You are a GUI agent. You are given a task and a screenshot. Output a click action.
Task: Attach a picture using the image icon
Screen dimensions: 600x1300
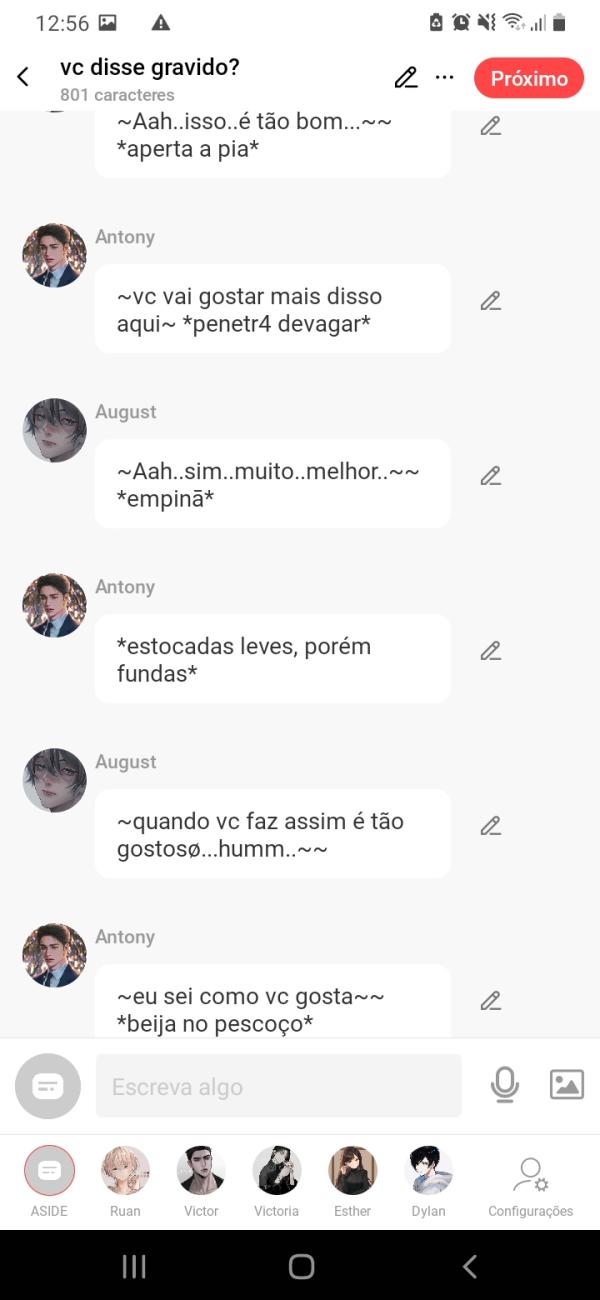[566, 1085]
